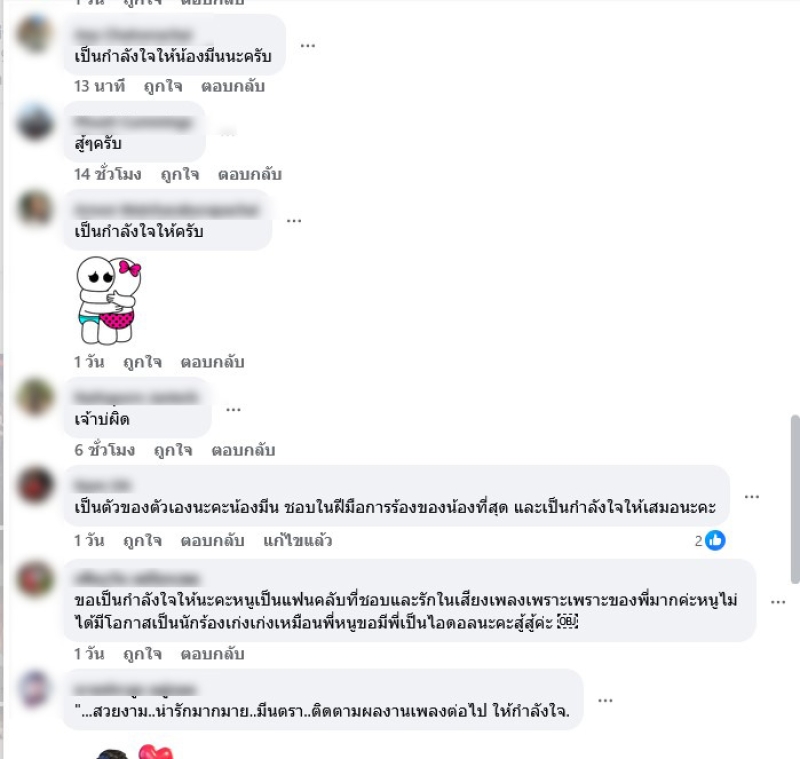The image size is (800, 759).
Task: Like the 'สู้ๆครับ' comment
Action: click(179, 174)
